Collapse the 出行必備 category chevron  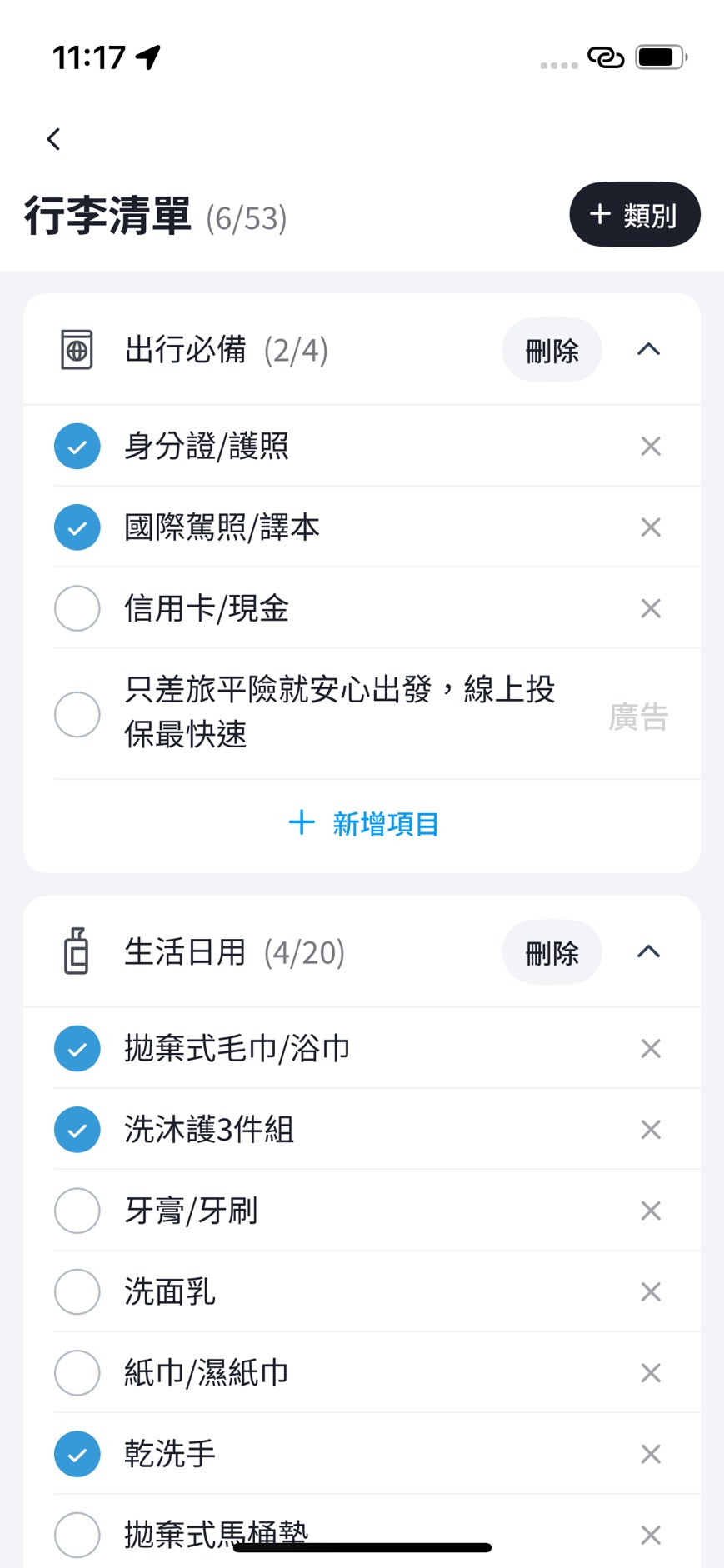(x=648, y=350)
